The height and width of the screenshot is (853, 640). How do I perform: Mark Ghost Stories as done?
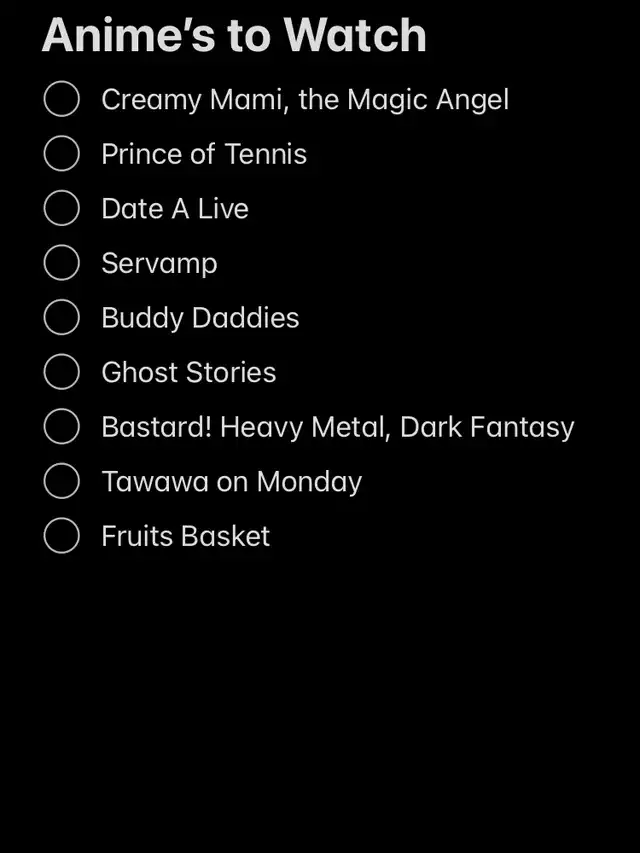point(62,372)
